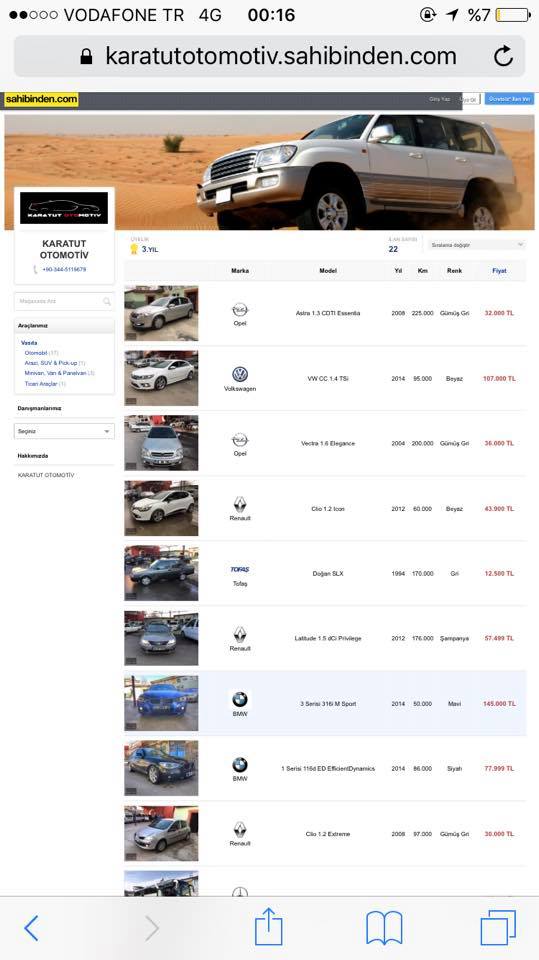The width and height of the screenshot is (539, 960).
Task: Reload the page in Safari
Action: tap(503, 56)
